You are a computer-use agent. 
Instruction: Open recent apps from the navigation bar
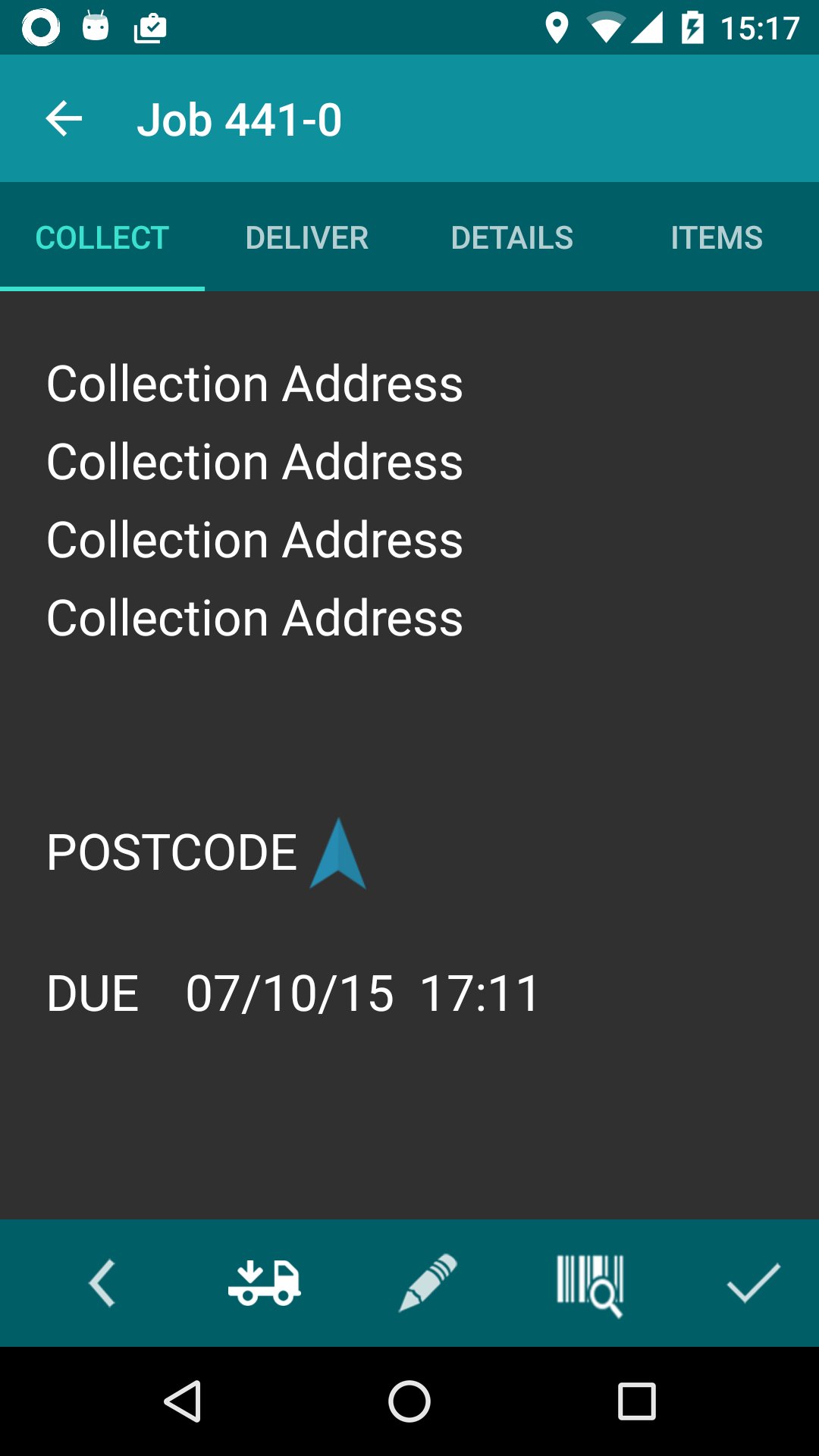tap(636, 1401)
